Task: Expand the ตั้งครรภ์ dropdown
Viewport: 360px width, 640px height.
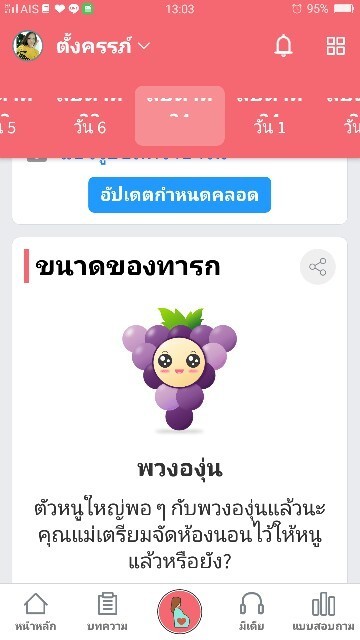Action: click(103, 46)
